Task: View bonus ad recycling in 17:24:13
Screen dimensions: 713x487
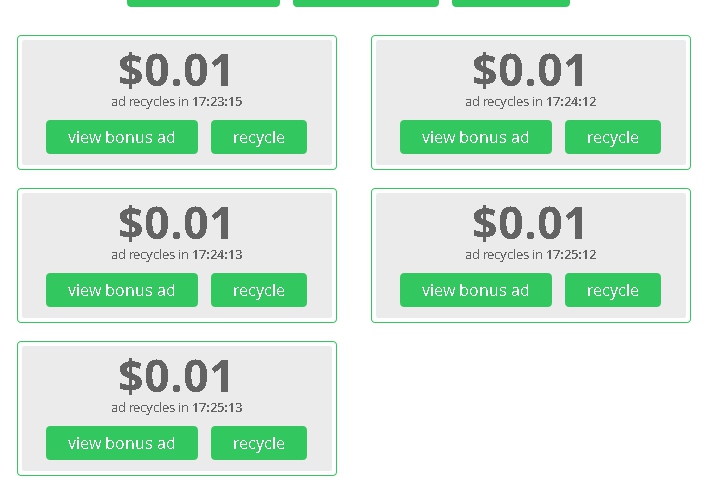Action: [x=121, y=290]
